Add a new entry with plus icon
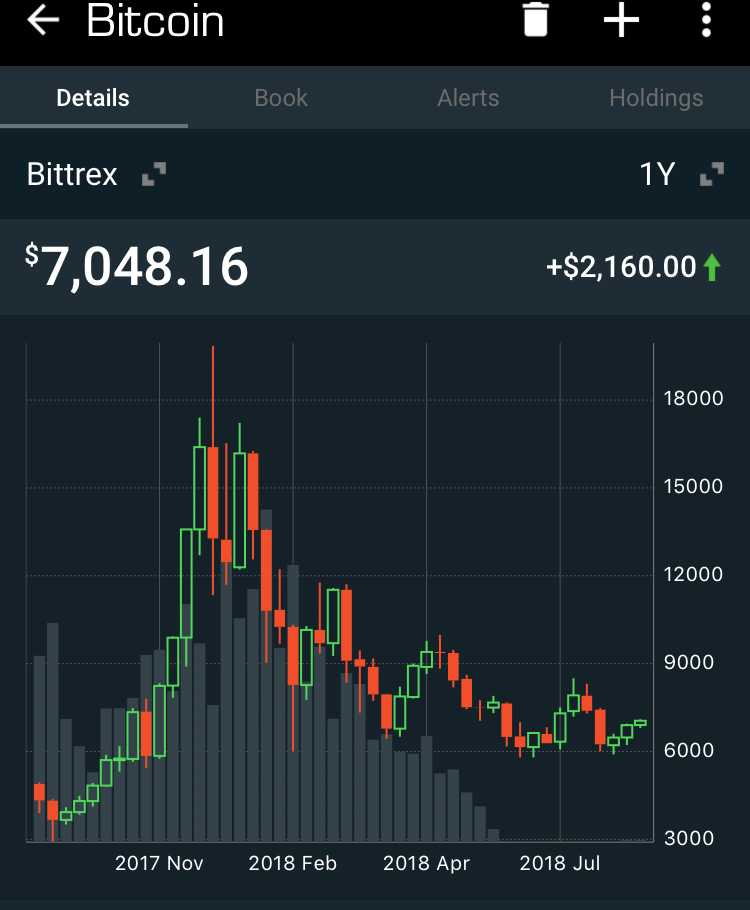750x910 pixels. click(621, 20)
